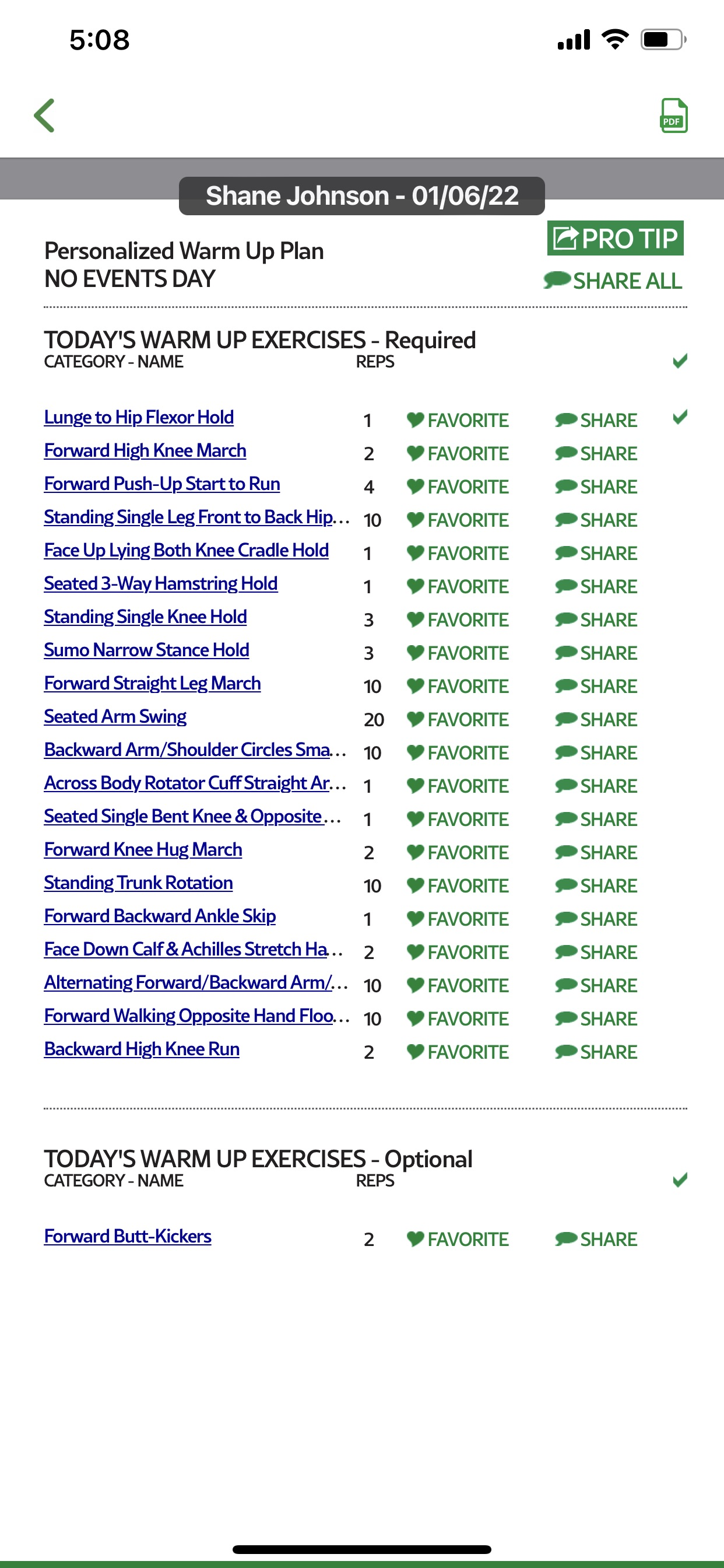Image resolution: width=724 pixels, height=1568 pixels.
Task: Tap SHARE ALL exercises
Action: click(x=613, y=281)
